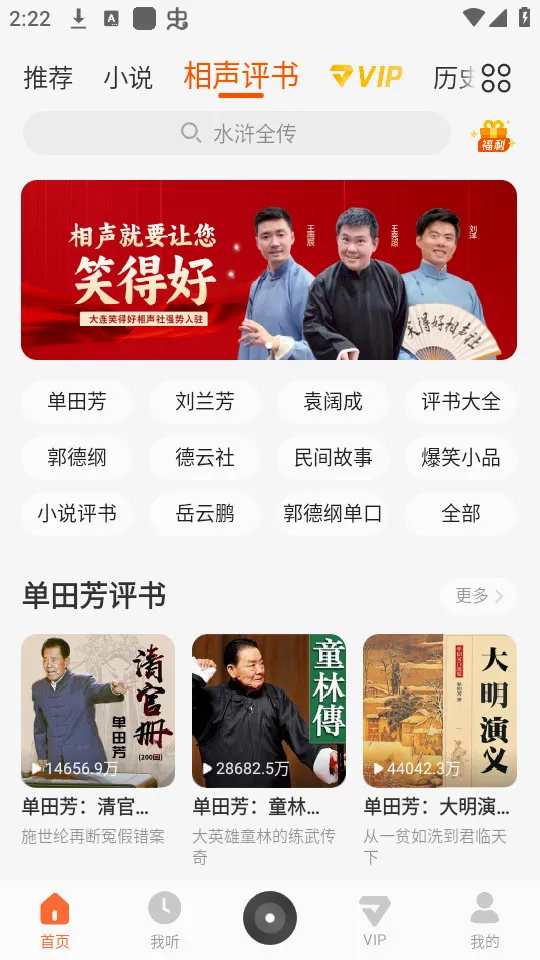Open the 福利 gift box icon

493,135
